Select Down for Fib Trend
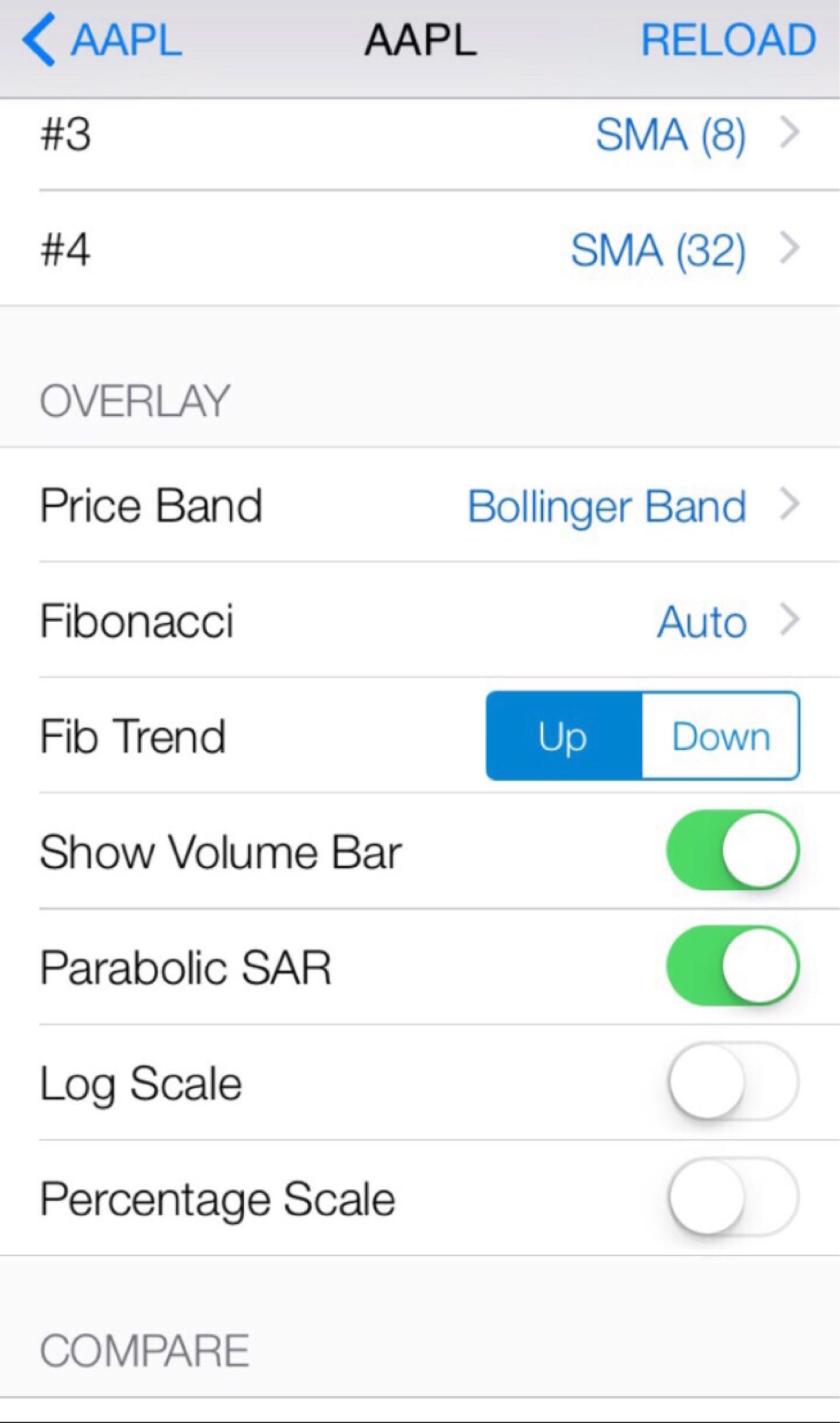 [x=720, y=736]
